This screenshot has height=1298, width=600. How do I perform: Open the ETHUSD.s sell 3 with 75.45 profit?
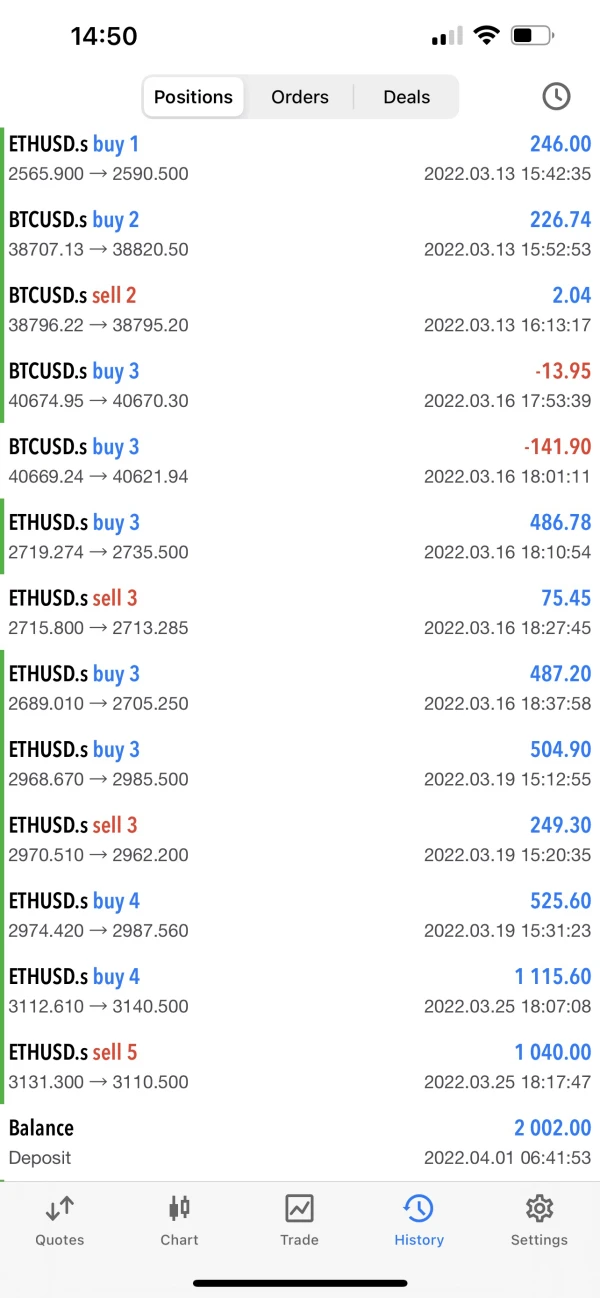pos(300,613)
